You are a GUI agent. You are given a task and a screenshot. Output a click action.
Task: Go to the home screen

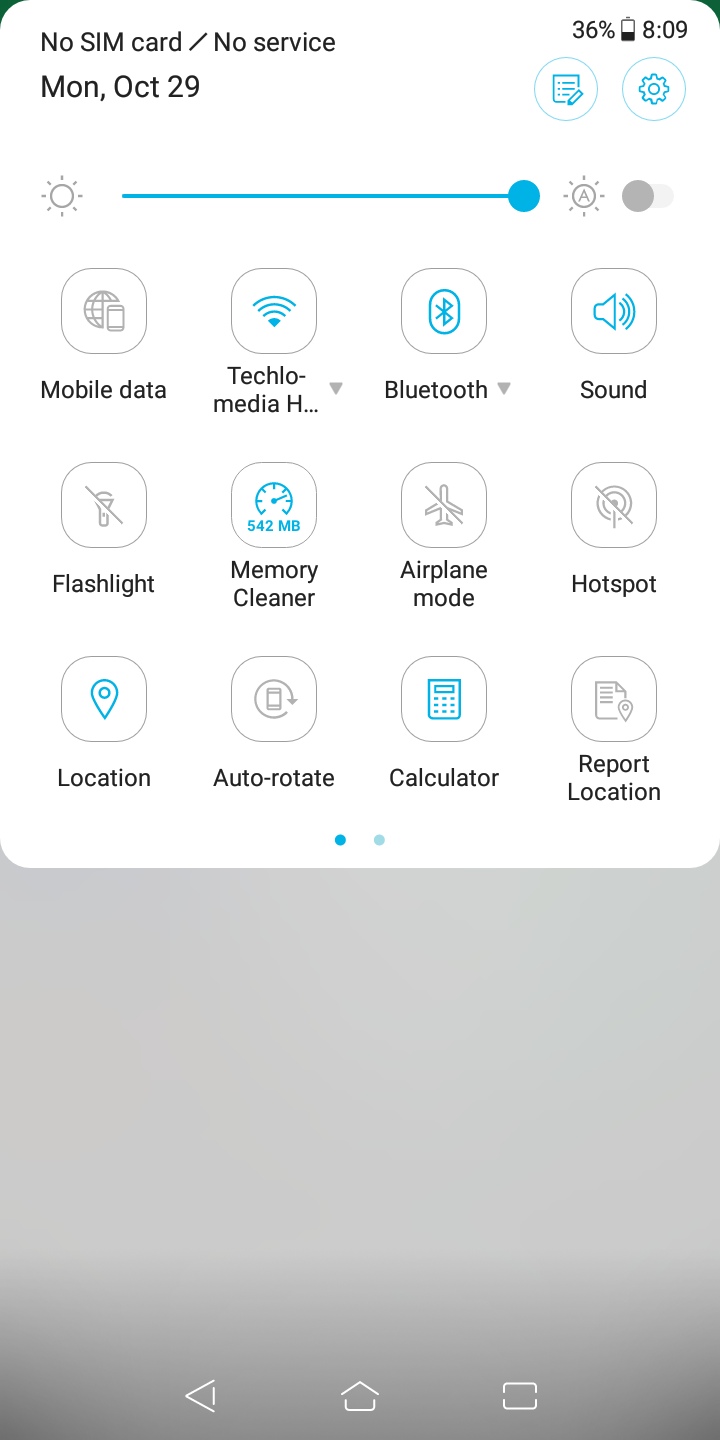(360, 1396)
